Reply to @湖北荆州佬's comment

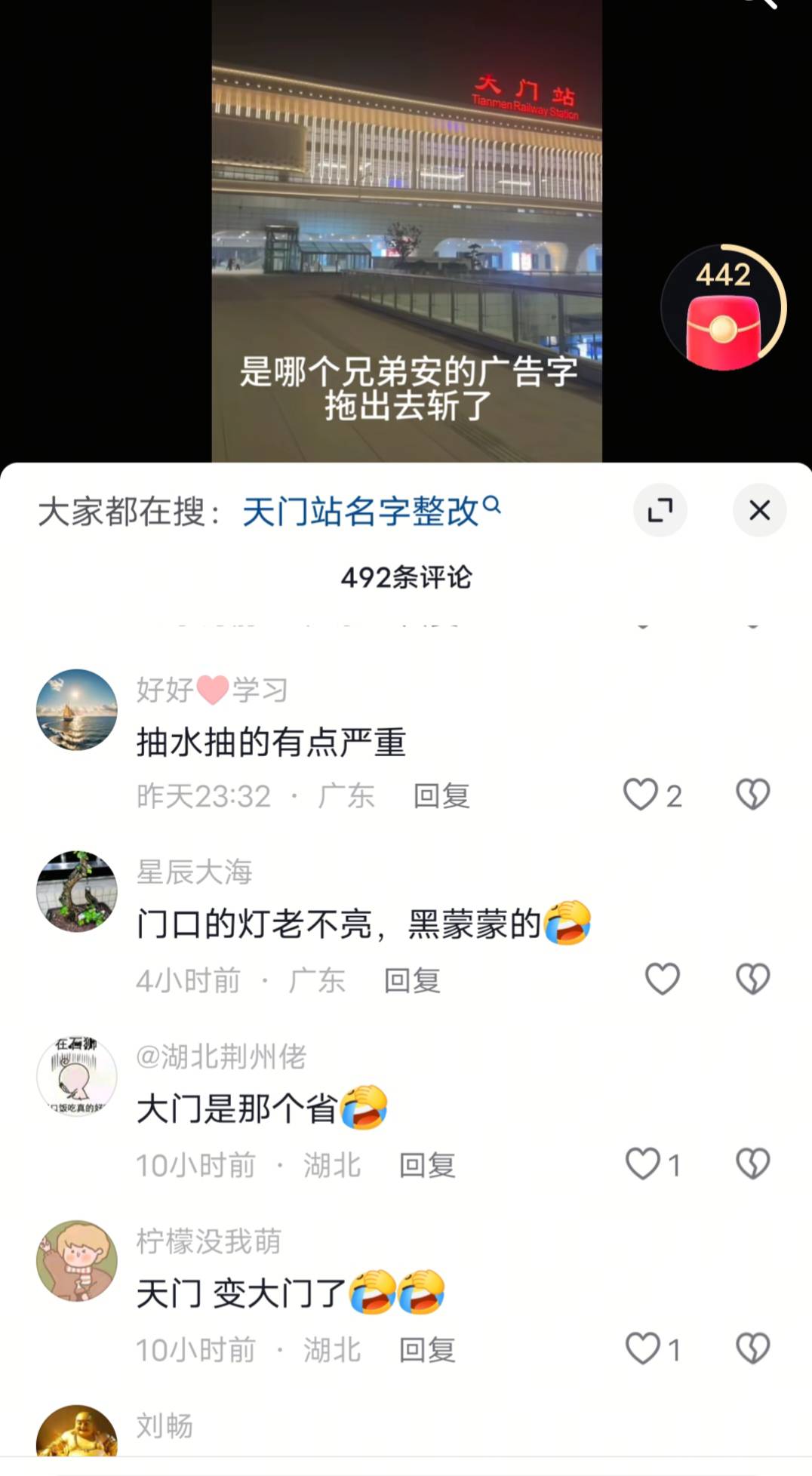[427, 1165]
